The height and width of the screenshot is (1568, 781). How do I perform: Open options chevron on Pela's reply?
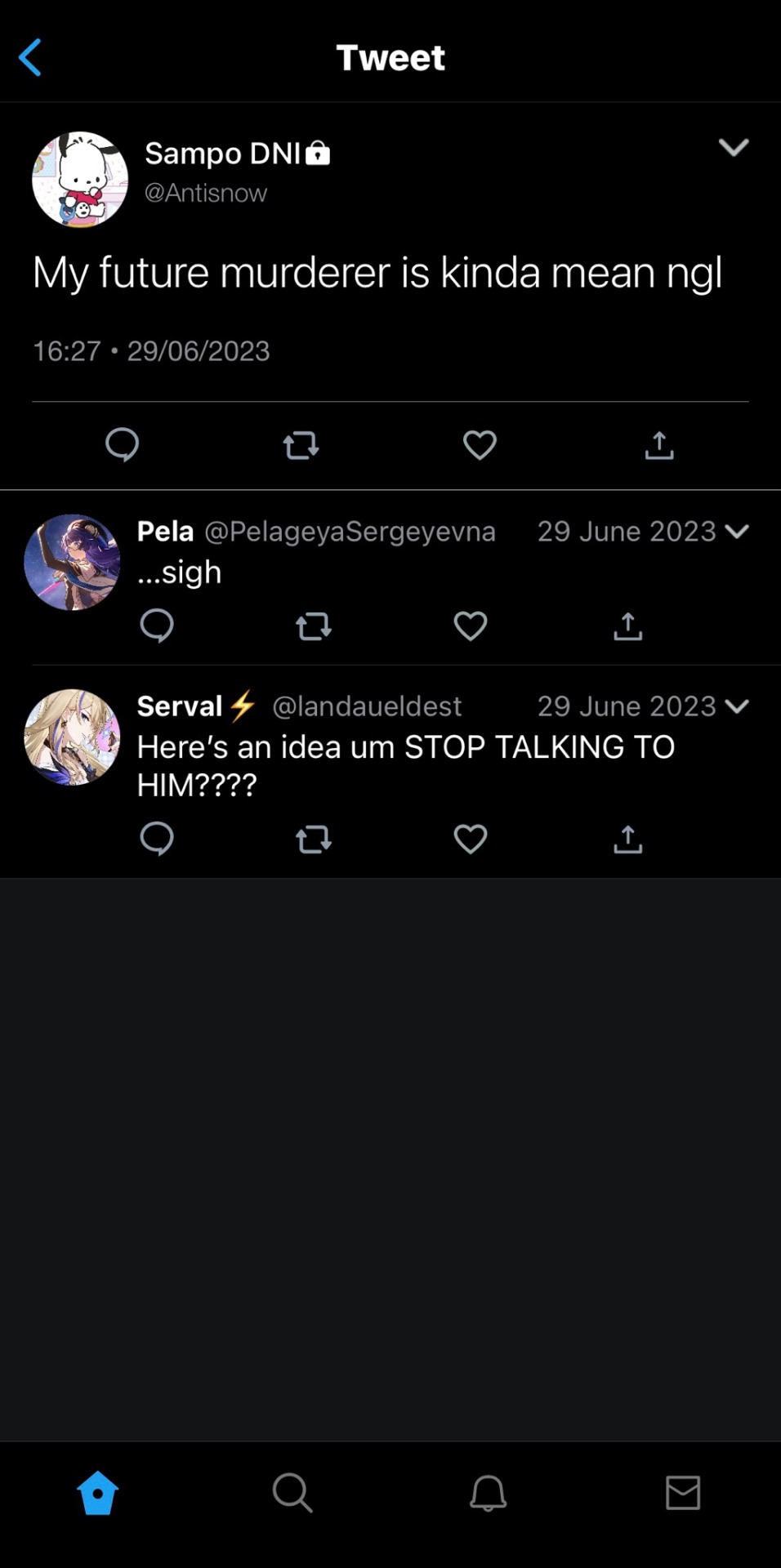click(736, 532)
